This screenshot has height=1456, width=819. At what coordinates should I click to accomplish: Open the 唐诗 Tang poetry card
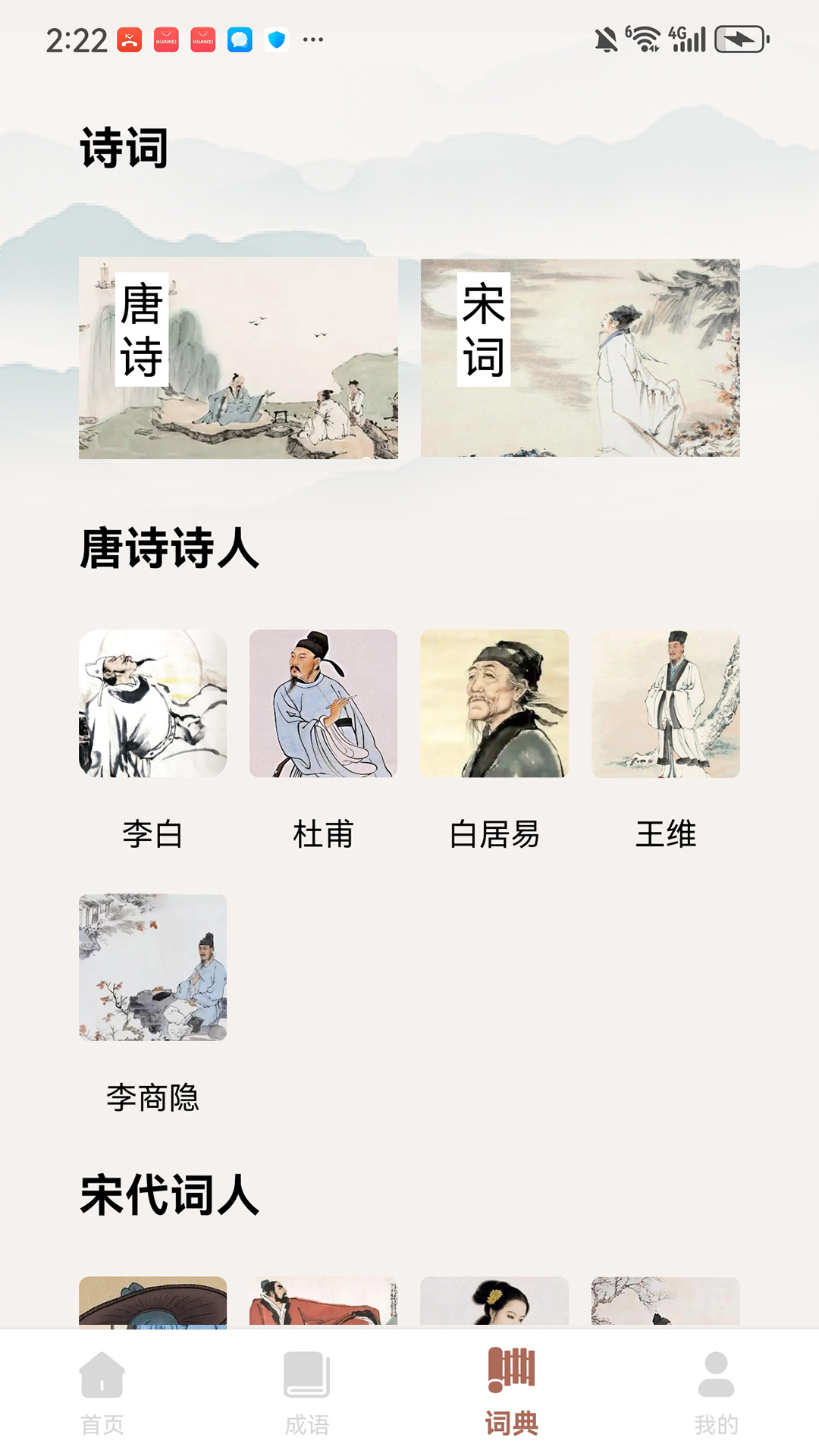[240, 358]
